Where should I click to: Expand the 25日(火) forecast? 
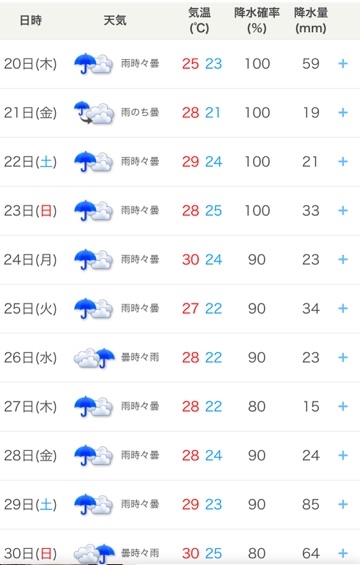pos(343,308)
